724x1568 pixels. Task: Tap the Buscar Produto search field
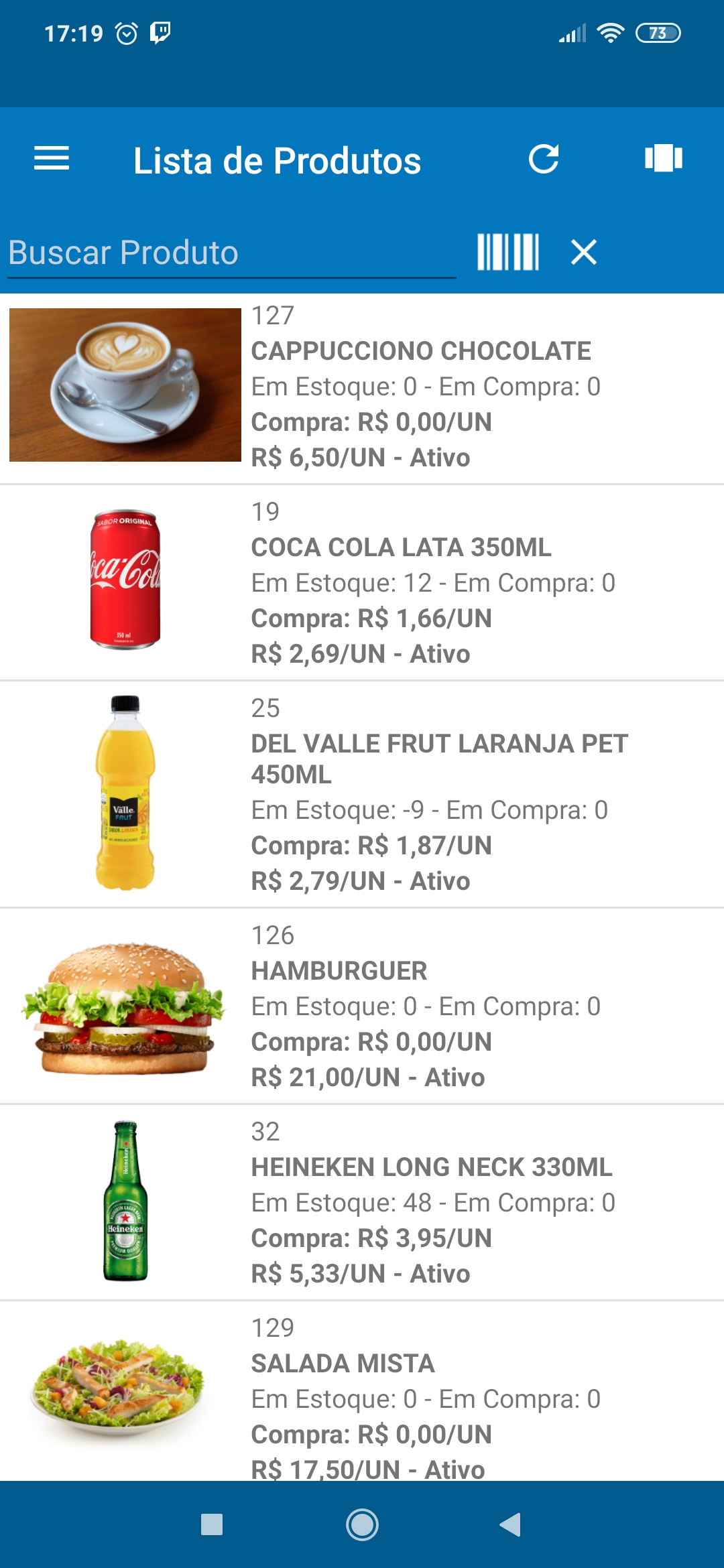point(232,253)
